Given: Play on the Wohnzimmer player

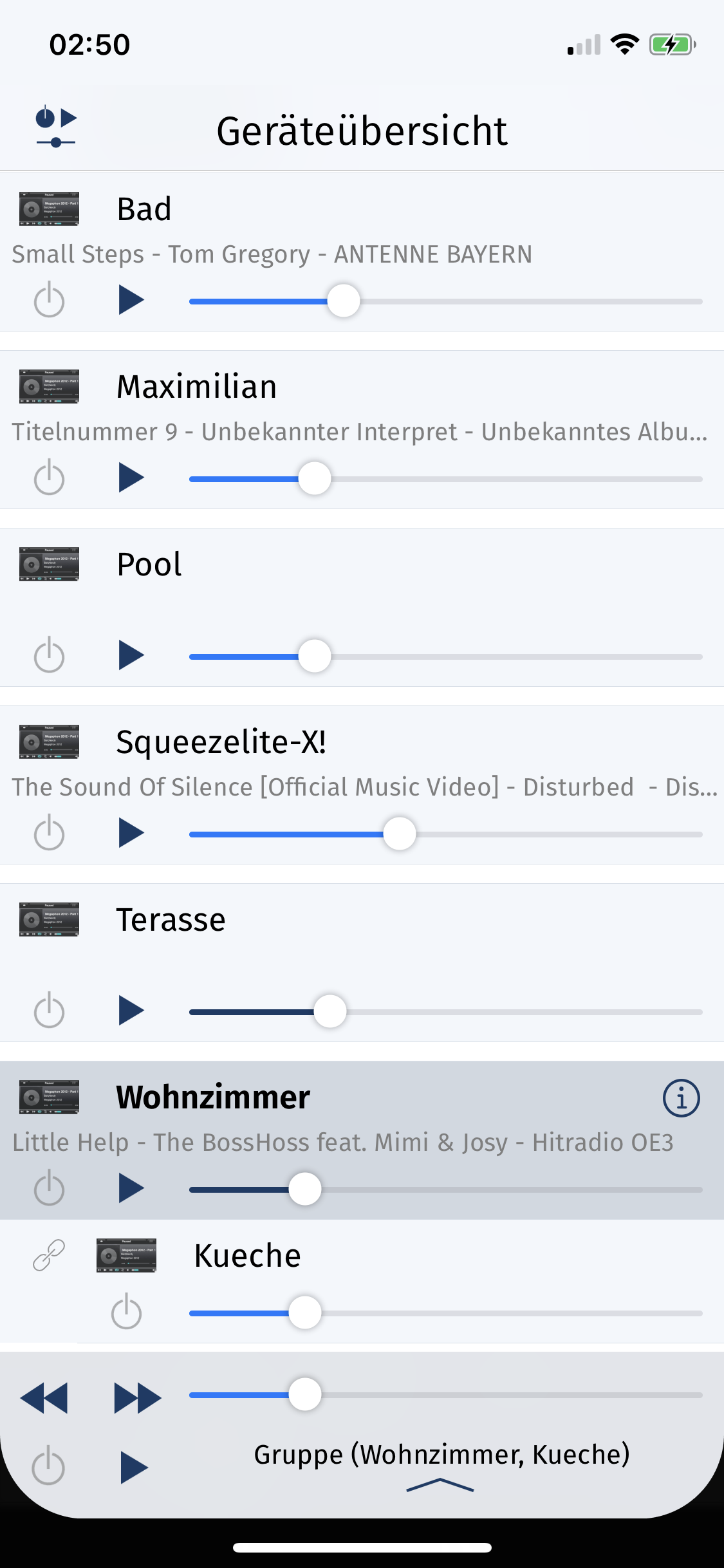Looking at the screenshot, I should (x=131, y=1188).
